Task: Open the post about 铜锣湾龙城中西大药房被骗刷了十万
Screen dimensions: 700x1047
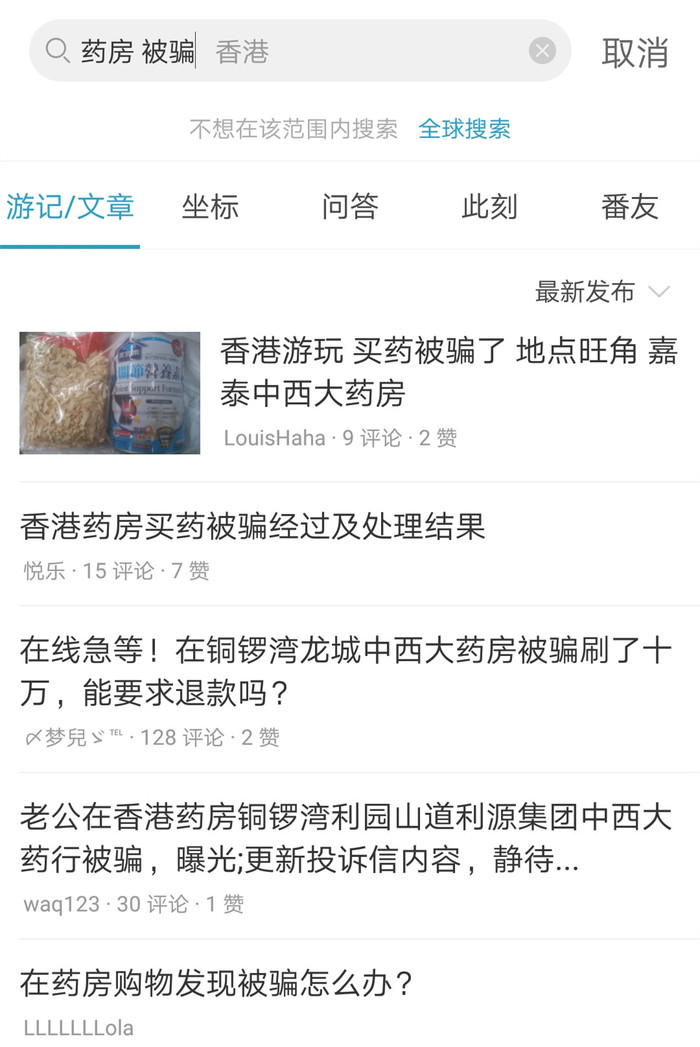Action: point(345,671)
